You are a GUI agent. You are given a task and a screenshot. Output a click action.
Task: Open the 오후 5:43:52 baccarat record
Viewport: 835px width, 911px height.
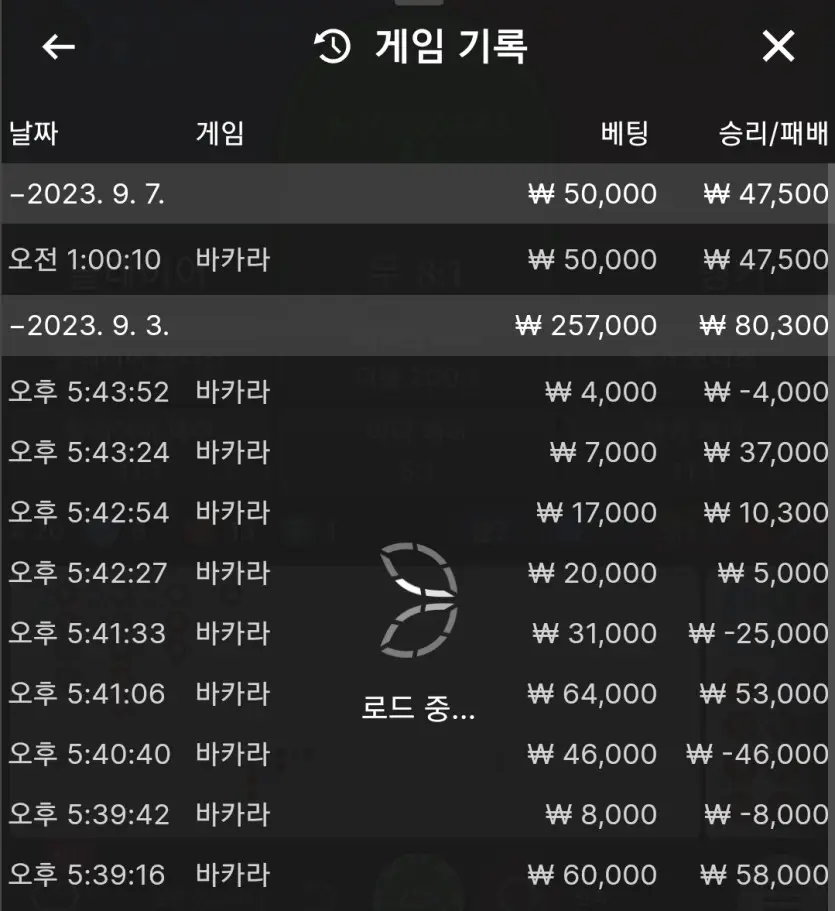pos(417,392)
